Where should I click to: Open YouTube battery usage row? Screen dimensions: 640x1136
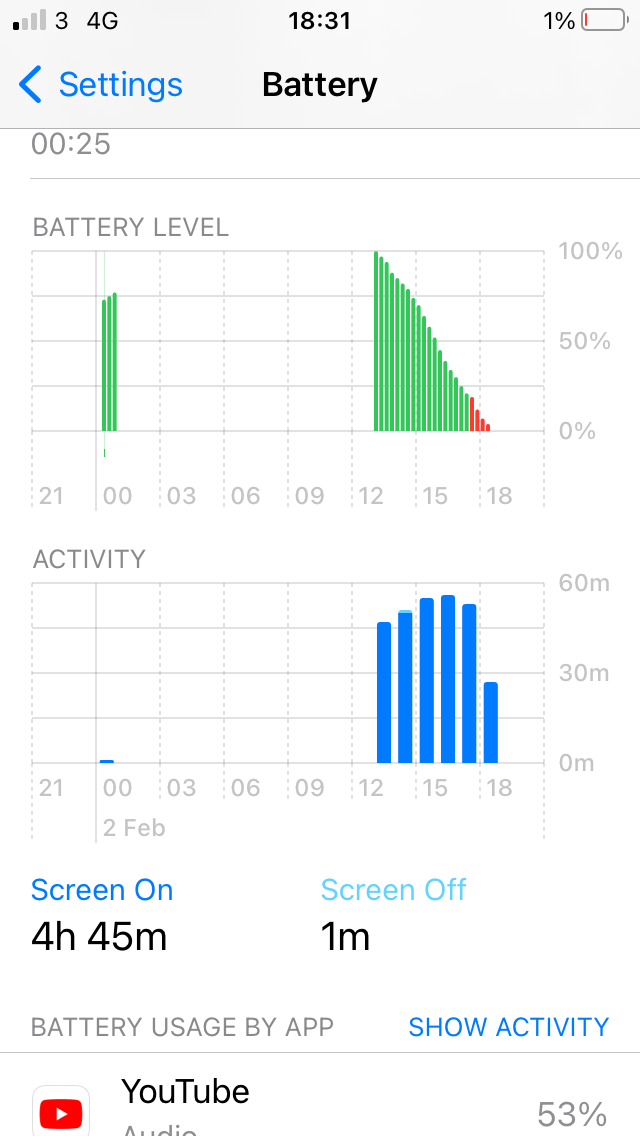(320, 1105)
